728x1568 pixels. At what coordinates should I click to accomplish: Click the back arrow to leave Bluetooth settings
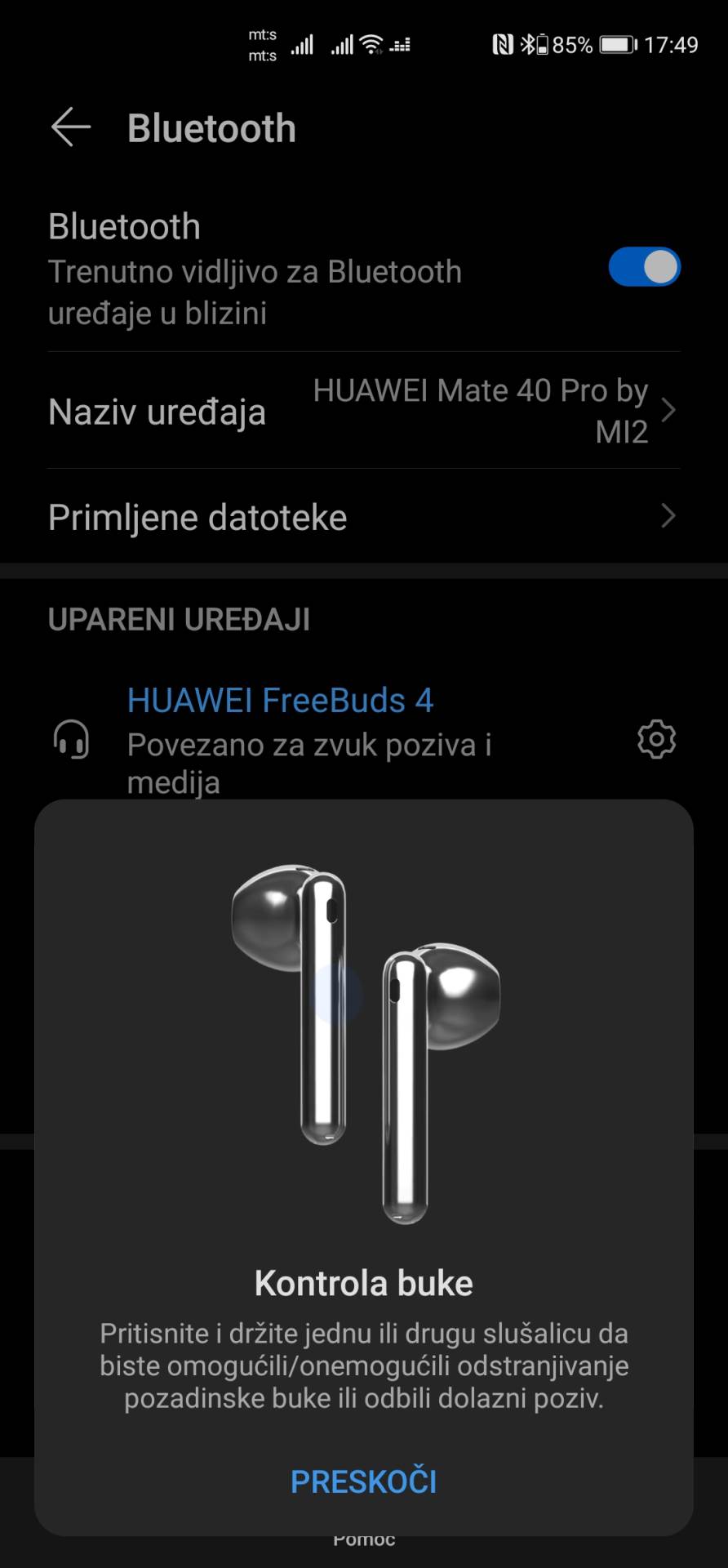click(69, 127)
